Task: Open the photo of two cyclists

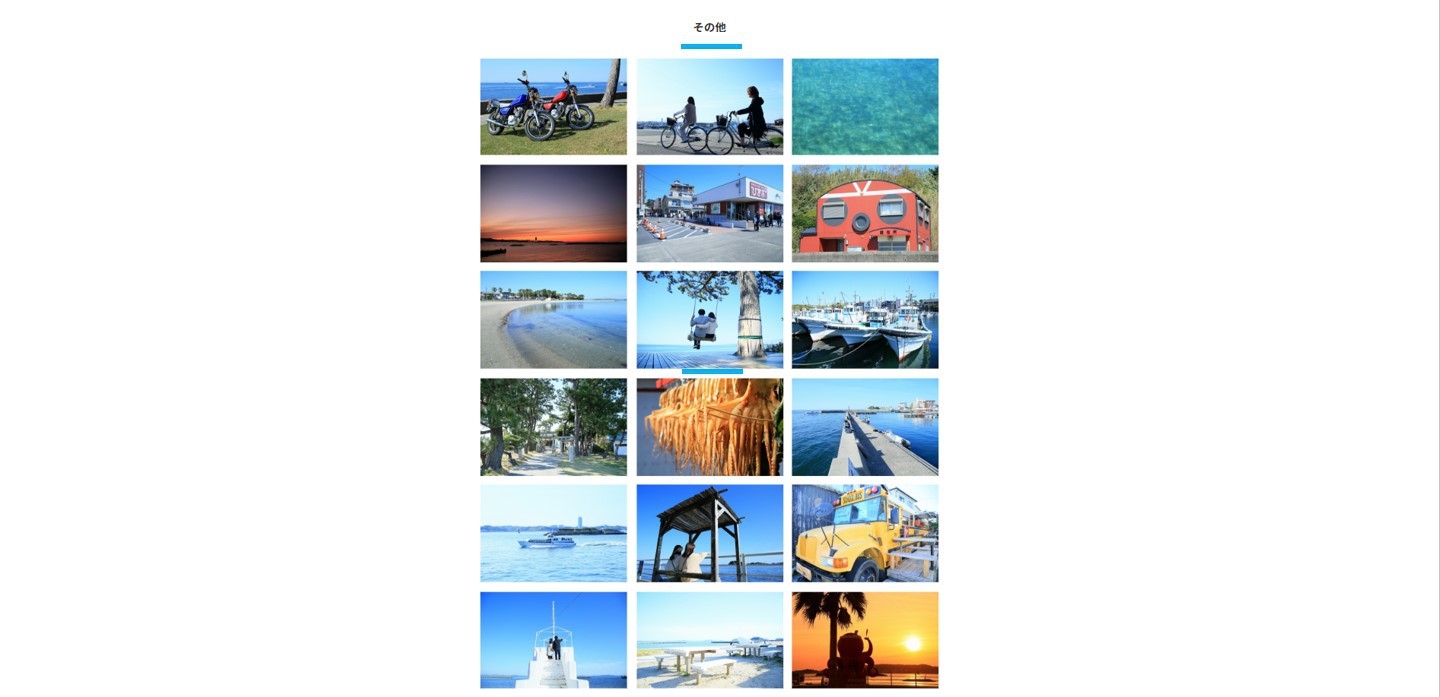Action: (x=709, y=107)
